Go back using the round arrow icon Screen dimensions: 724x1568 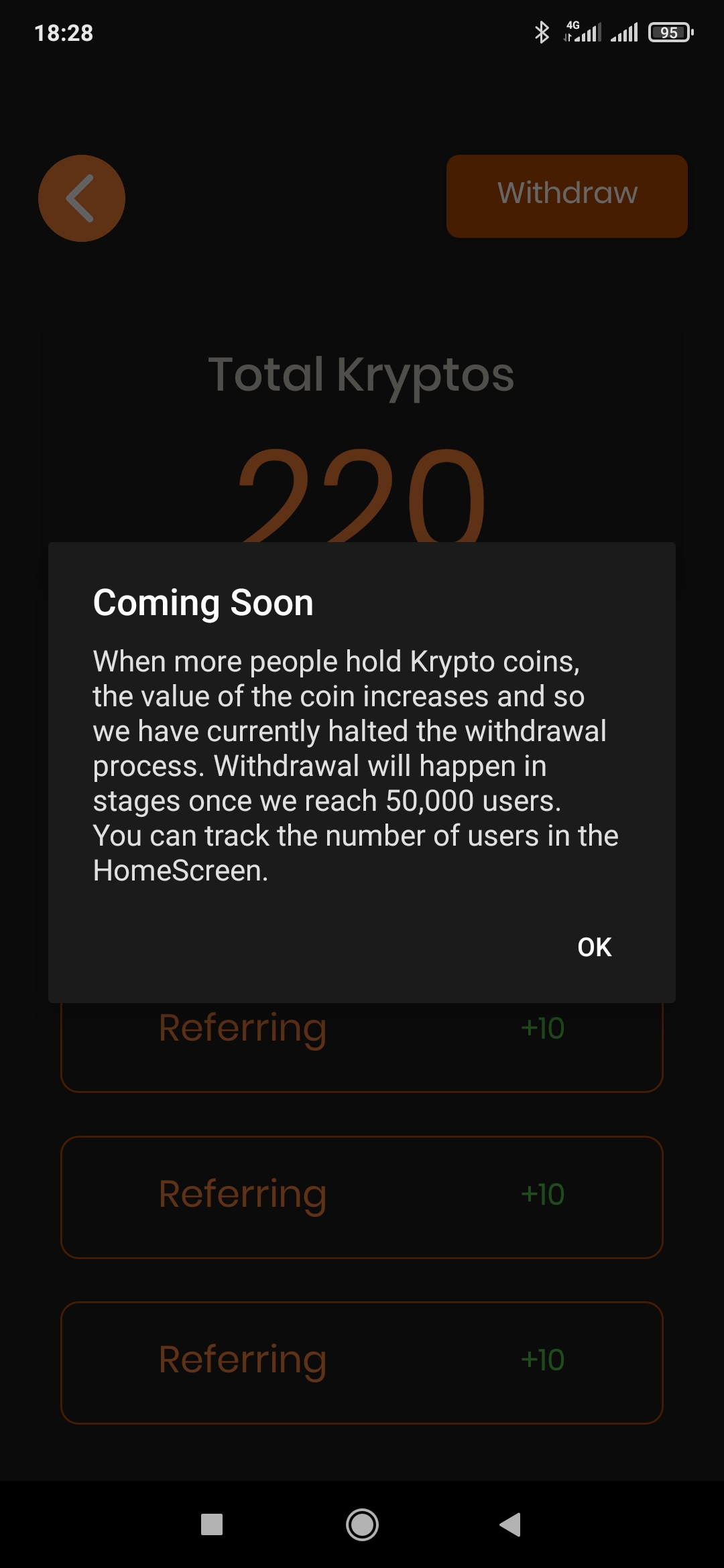click(82, 198)
